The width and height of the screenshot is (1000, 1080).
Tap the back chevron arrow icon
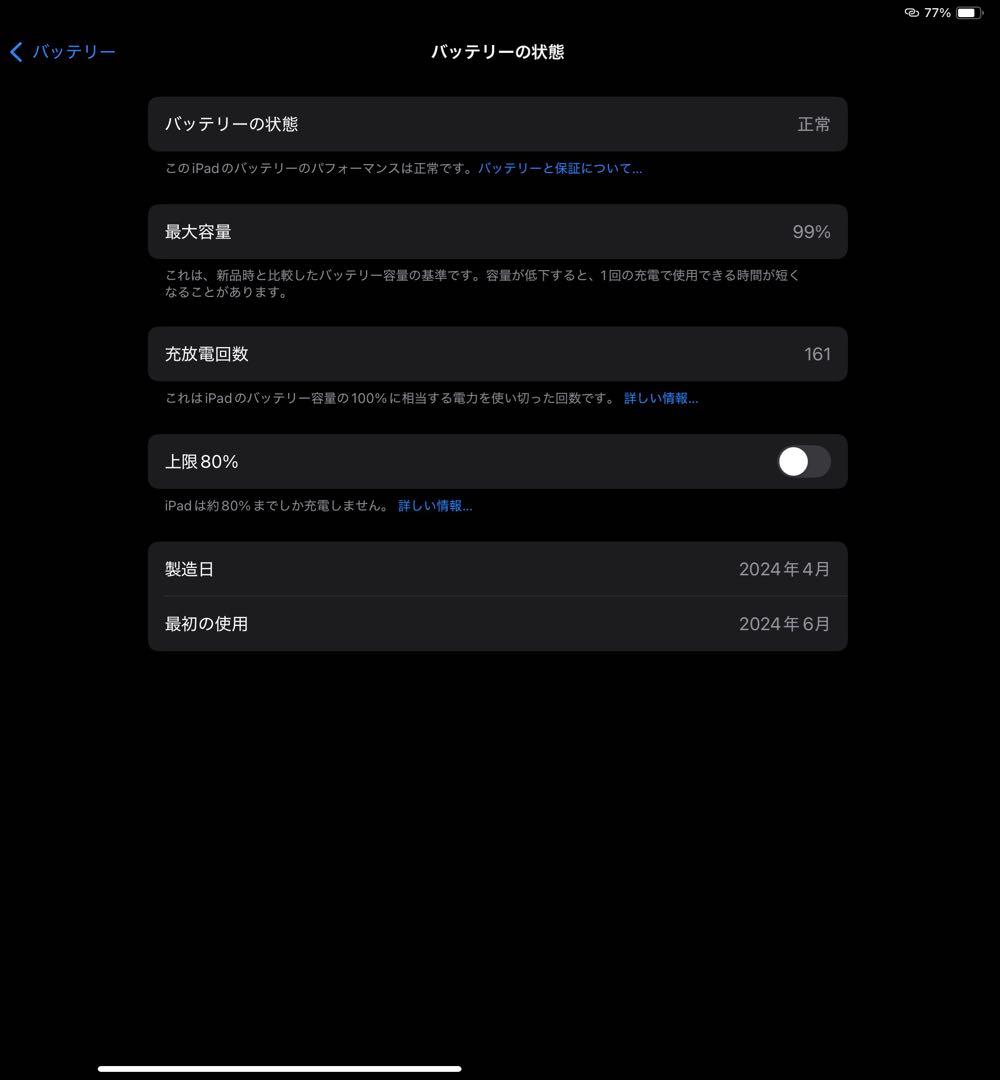[x=15, y=51]
